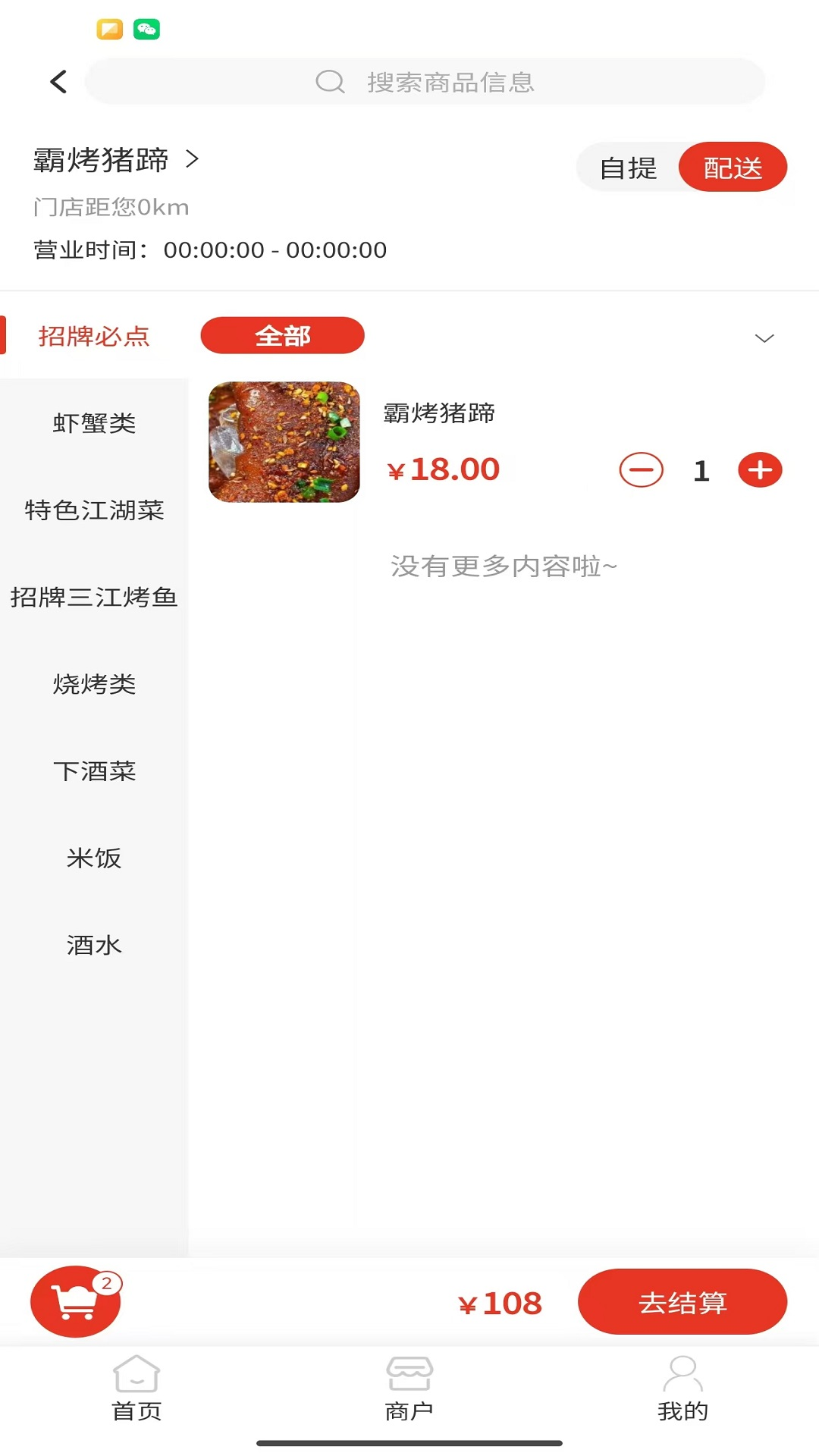
Task: Open the 下酒菜 category
Action: coord(94,771)
